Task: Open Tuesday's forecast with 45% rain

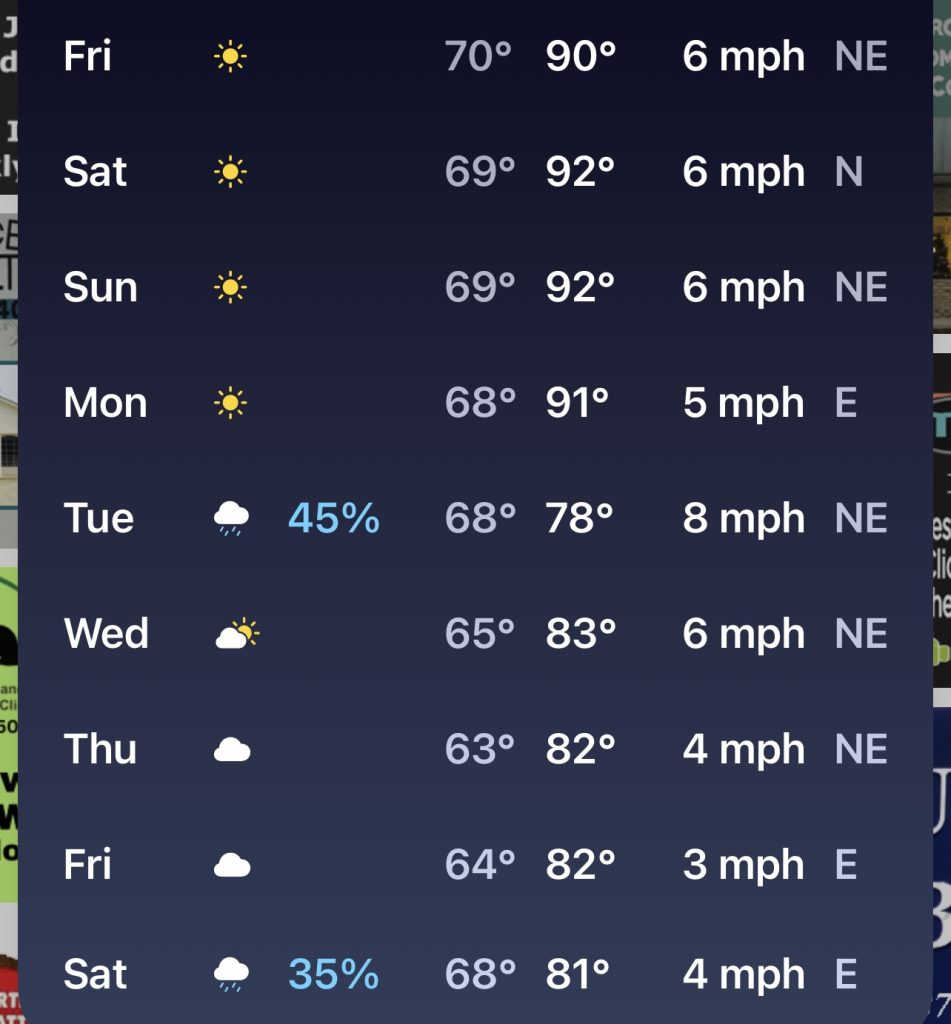Action: pos(475,518)
